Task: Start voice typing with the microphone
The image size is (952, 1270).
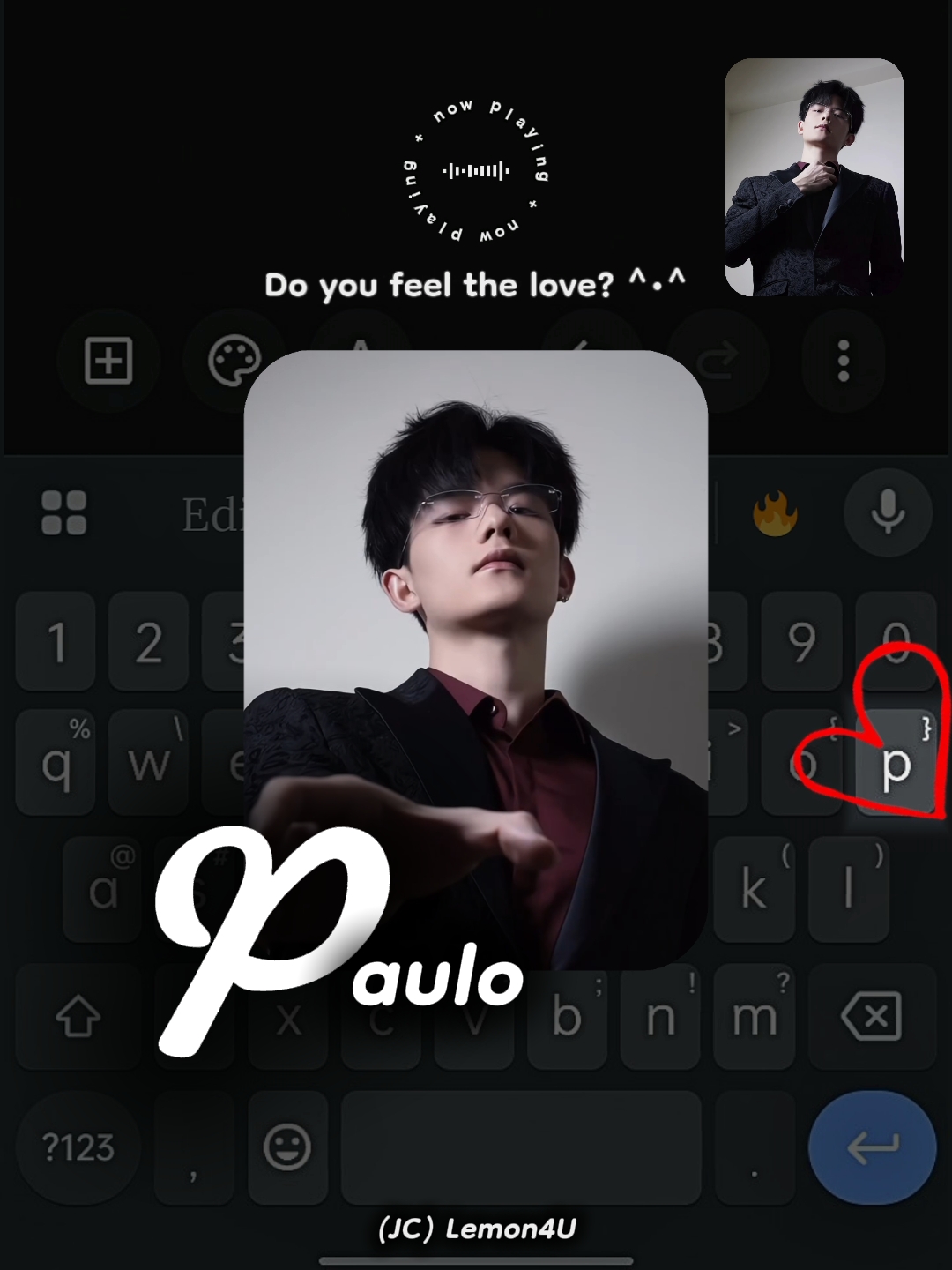Action: [889, 513]
